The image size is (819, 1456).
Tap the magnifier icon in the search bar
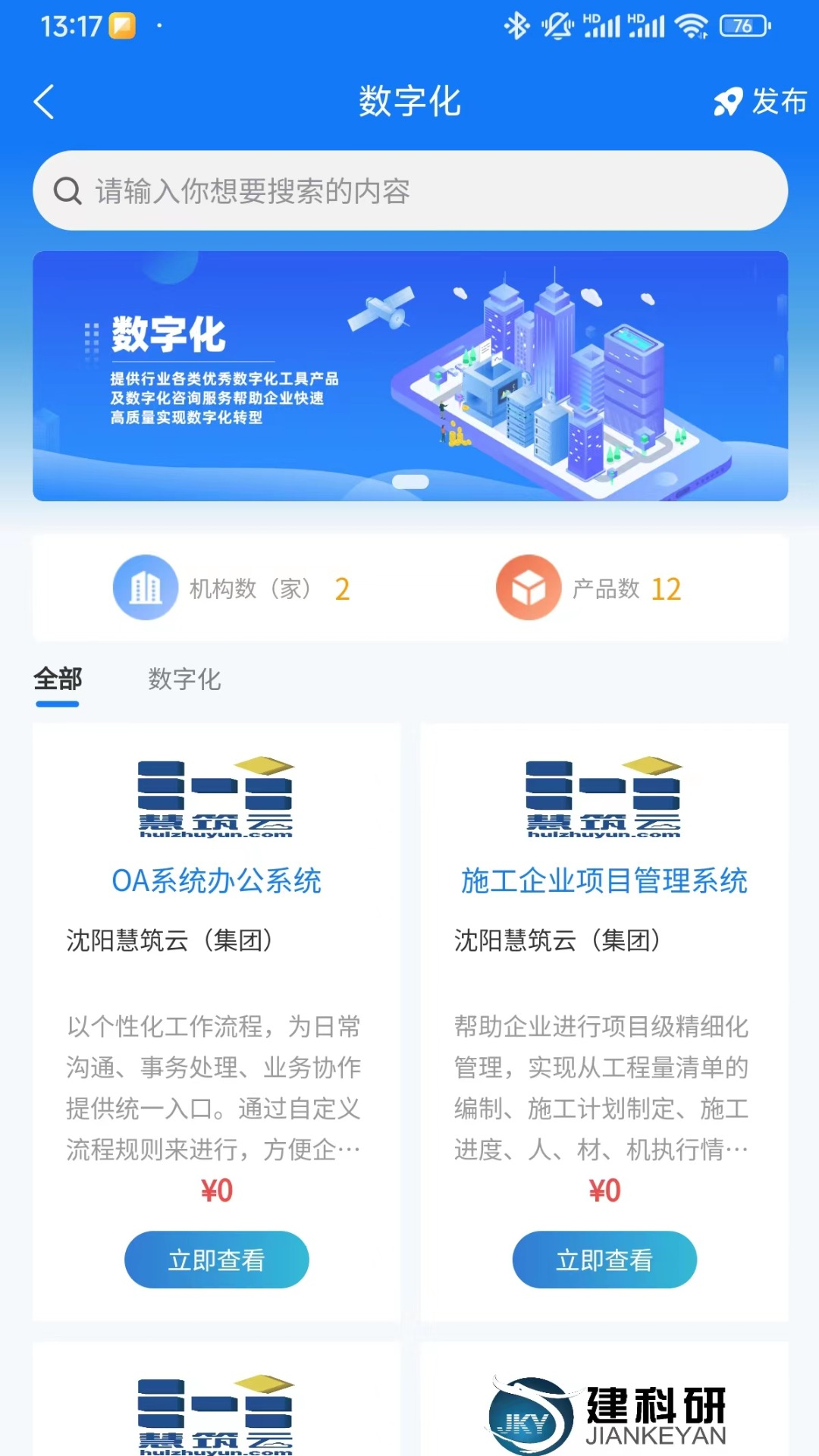[x=68, y=191]
